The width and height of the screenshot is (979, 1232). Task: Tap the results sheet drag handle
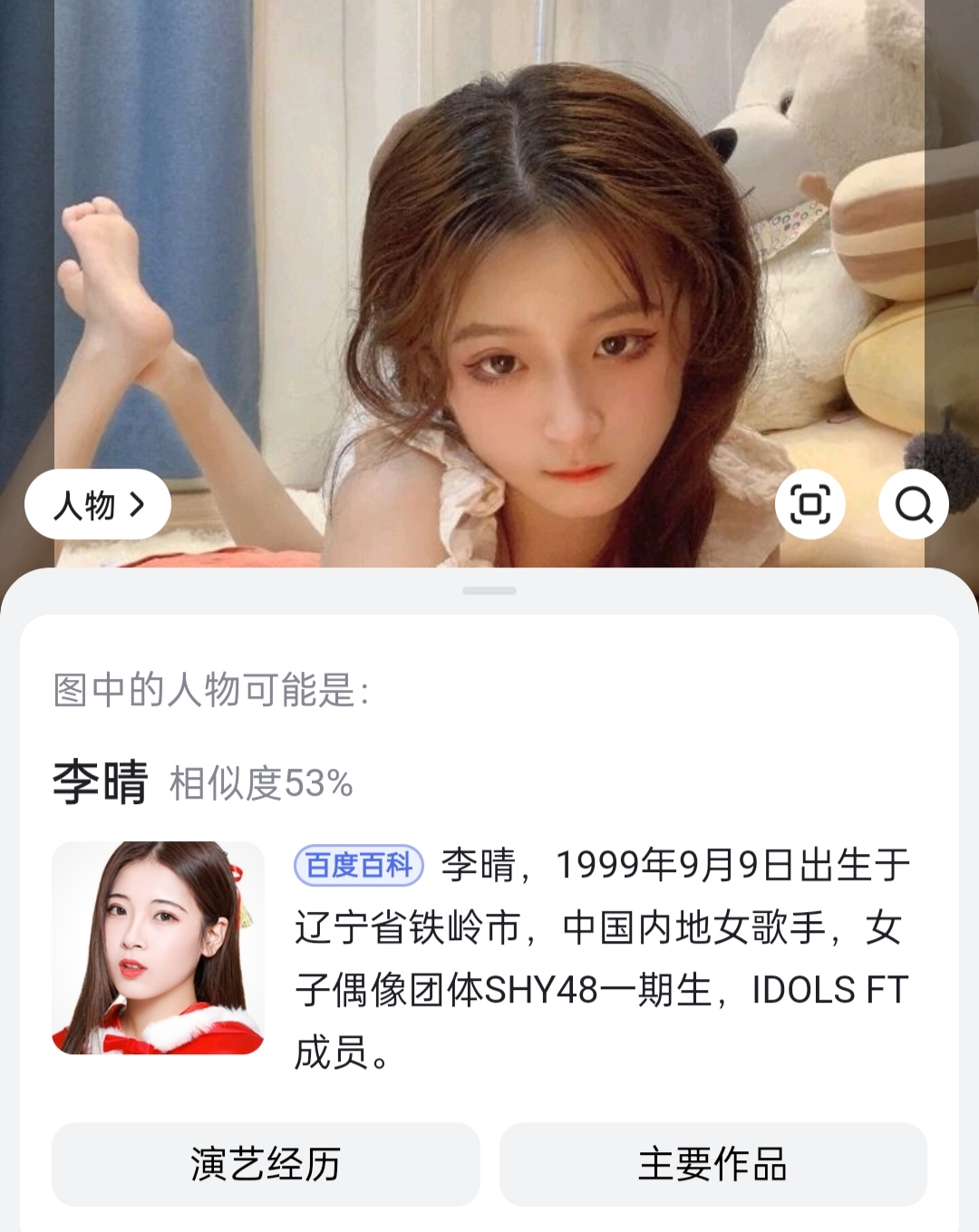pyautogui.click(x=489, y=590)
